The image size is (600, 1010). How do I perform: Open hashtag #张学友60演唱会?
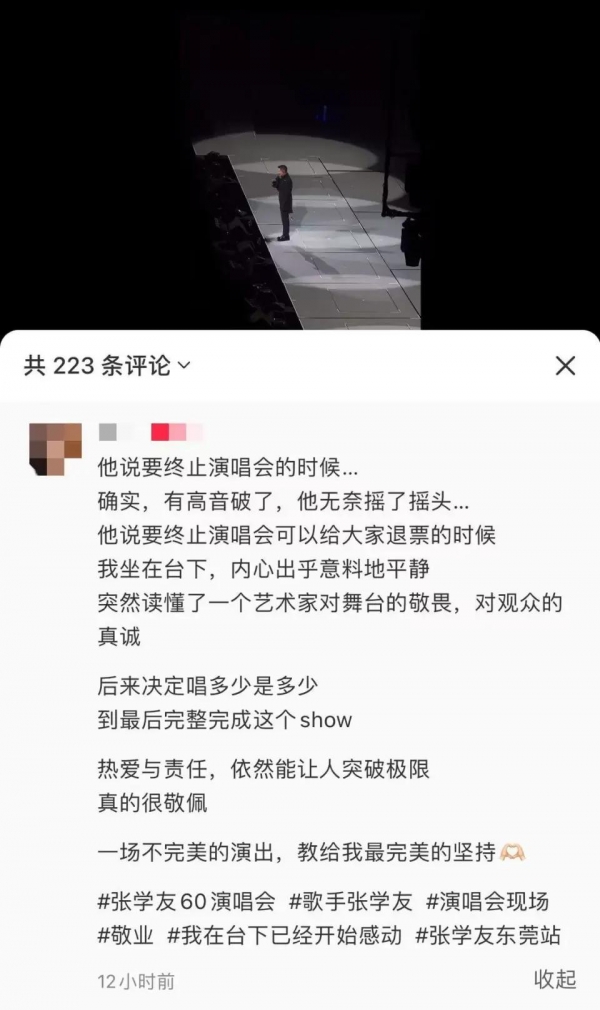tap(186, 902)
